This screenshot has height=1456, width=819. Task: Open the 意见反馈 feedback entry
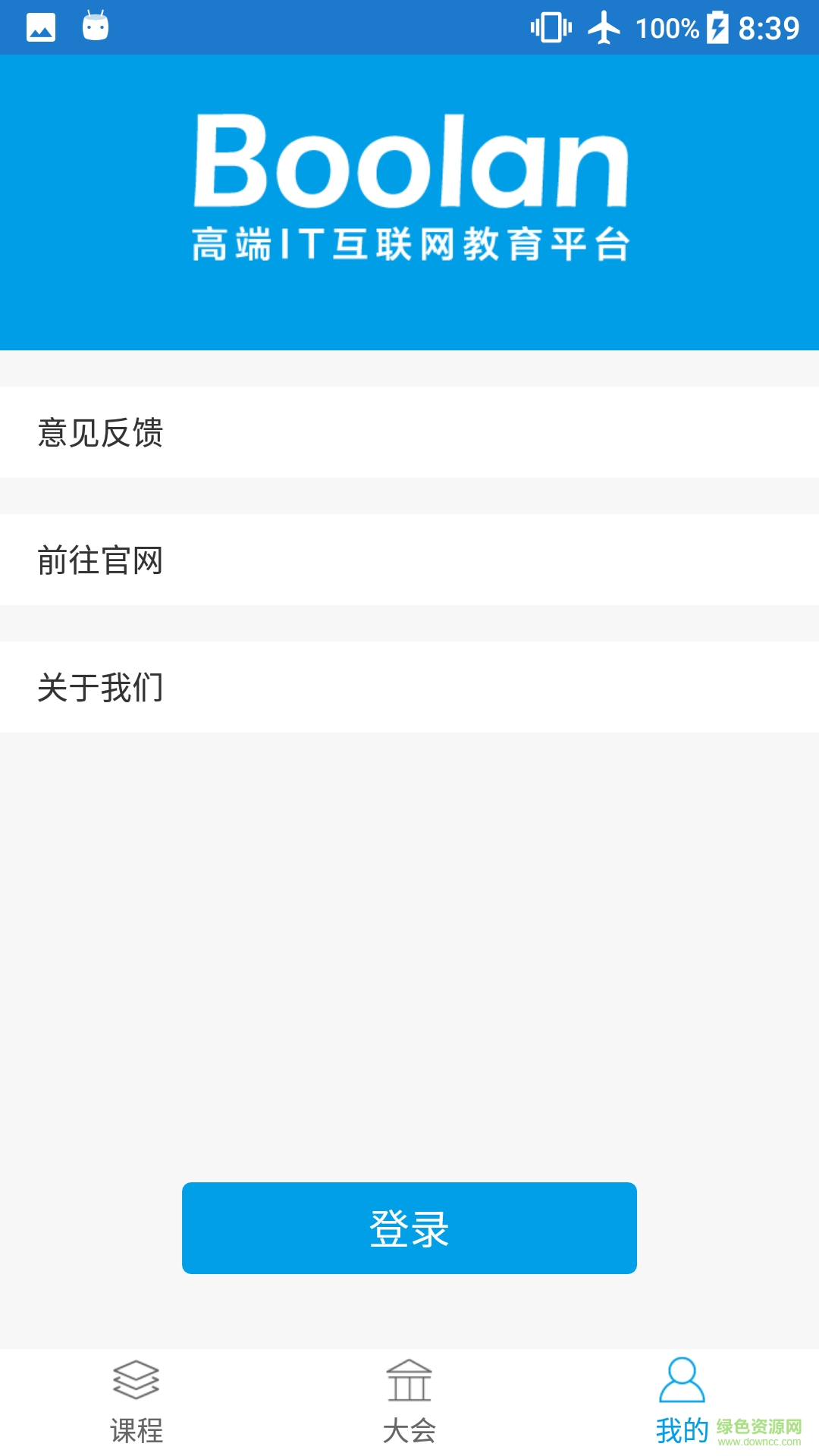coord(409,433)
